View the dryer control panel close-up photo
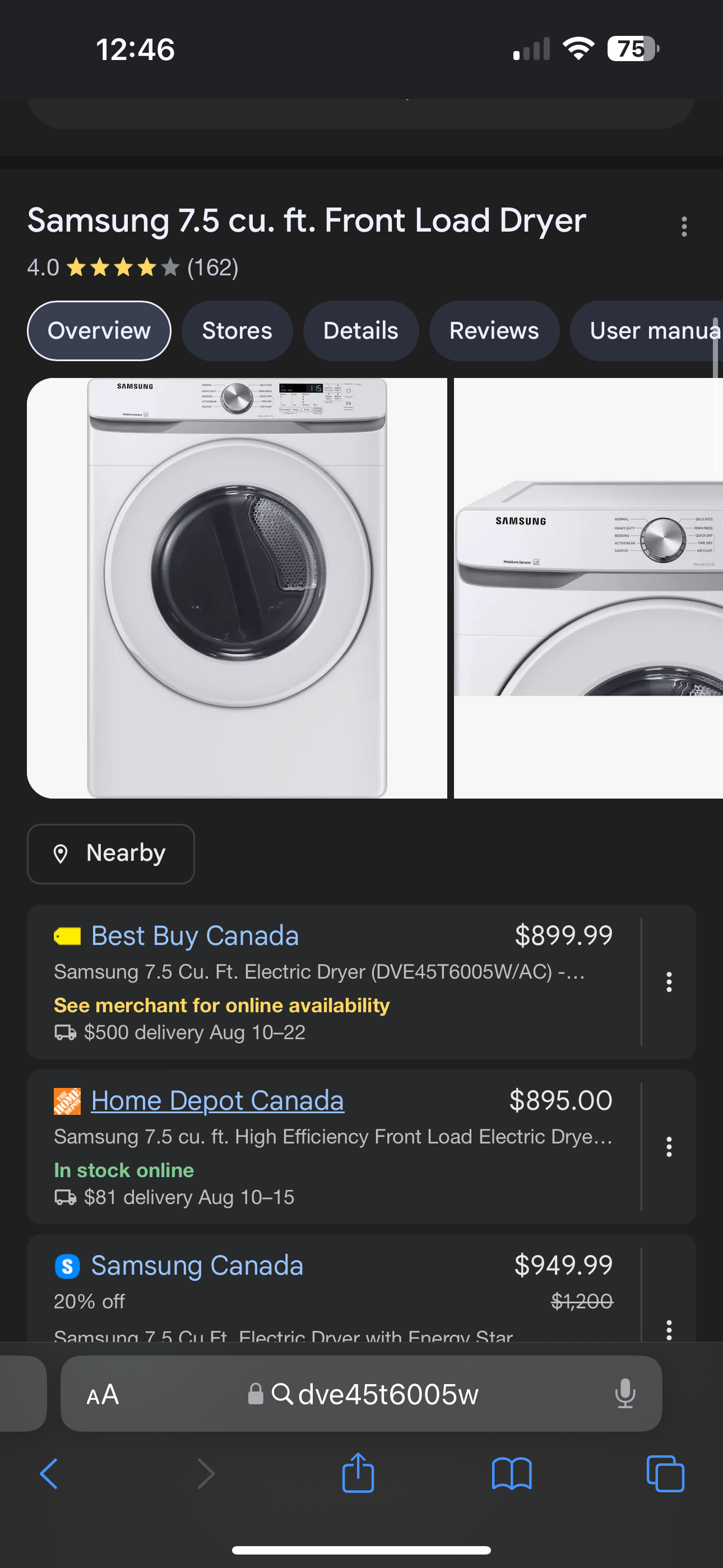 pos(588,588)
